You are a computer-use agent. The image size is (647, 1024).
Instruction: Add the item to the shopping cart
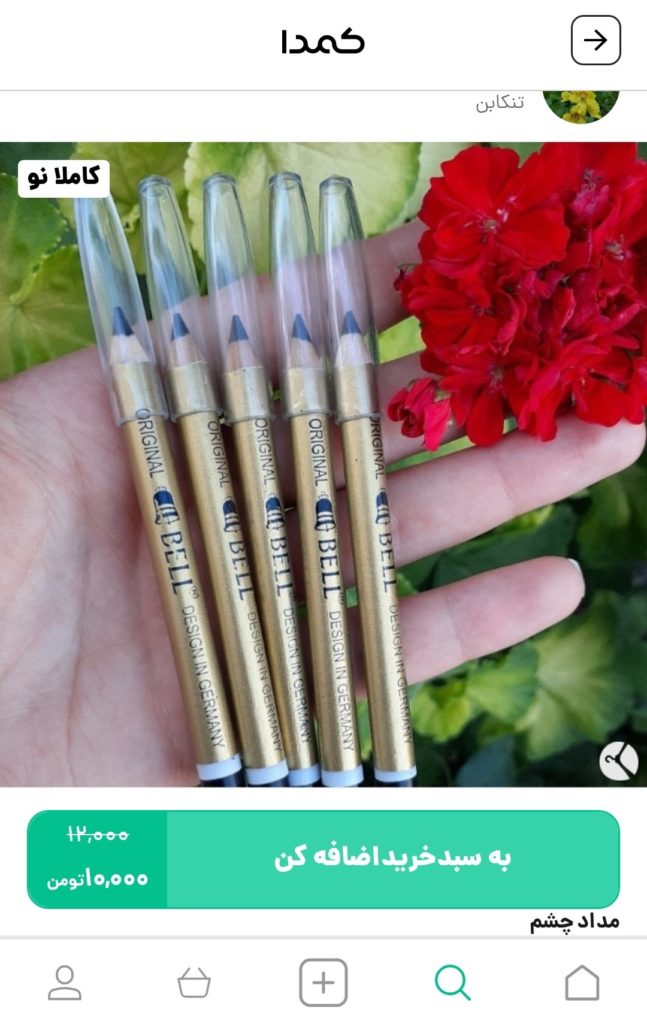click(392, 859)
